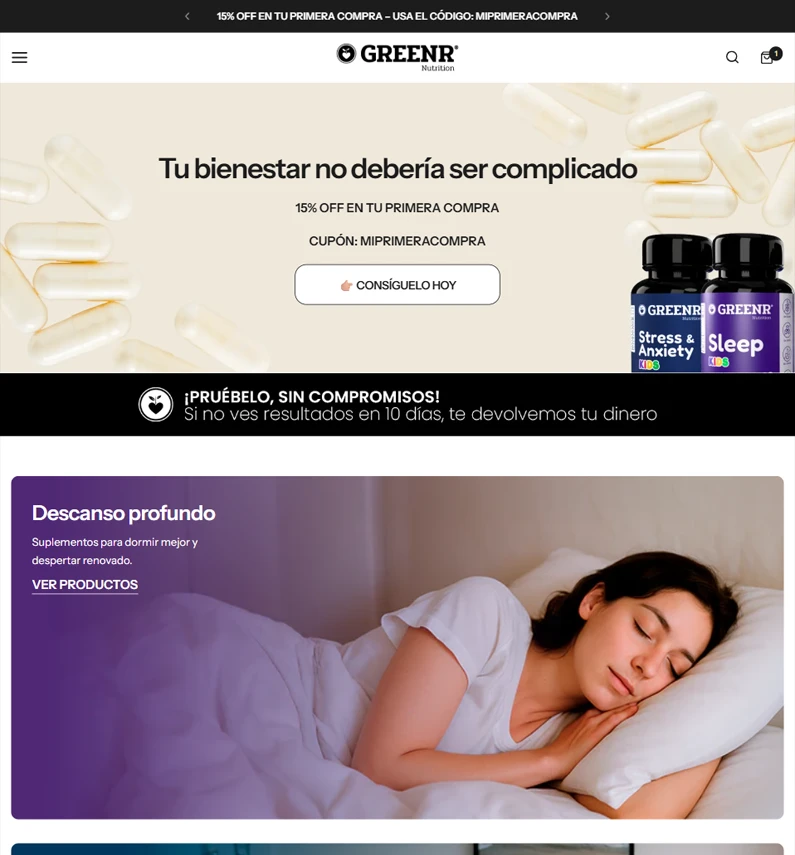Viewport: 795px width, 855px height.
Task: Go to homepage via Greenr Nutrition logo
Action: tap(397, 57)
